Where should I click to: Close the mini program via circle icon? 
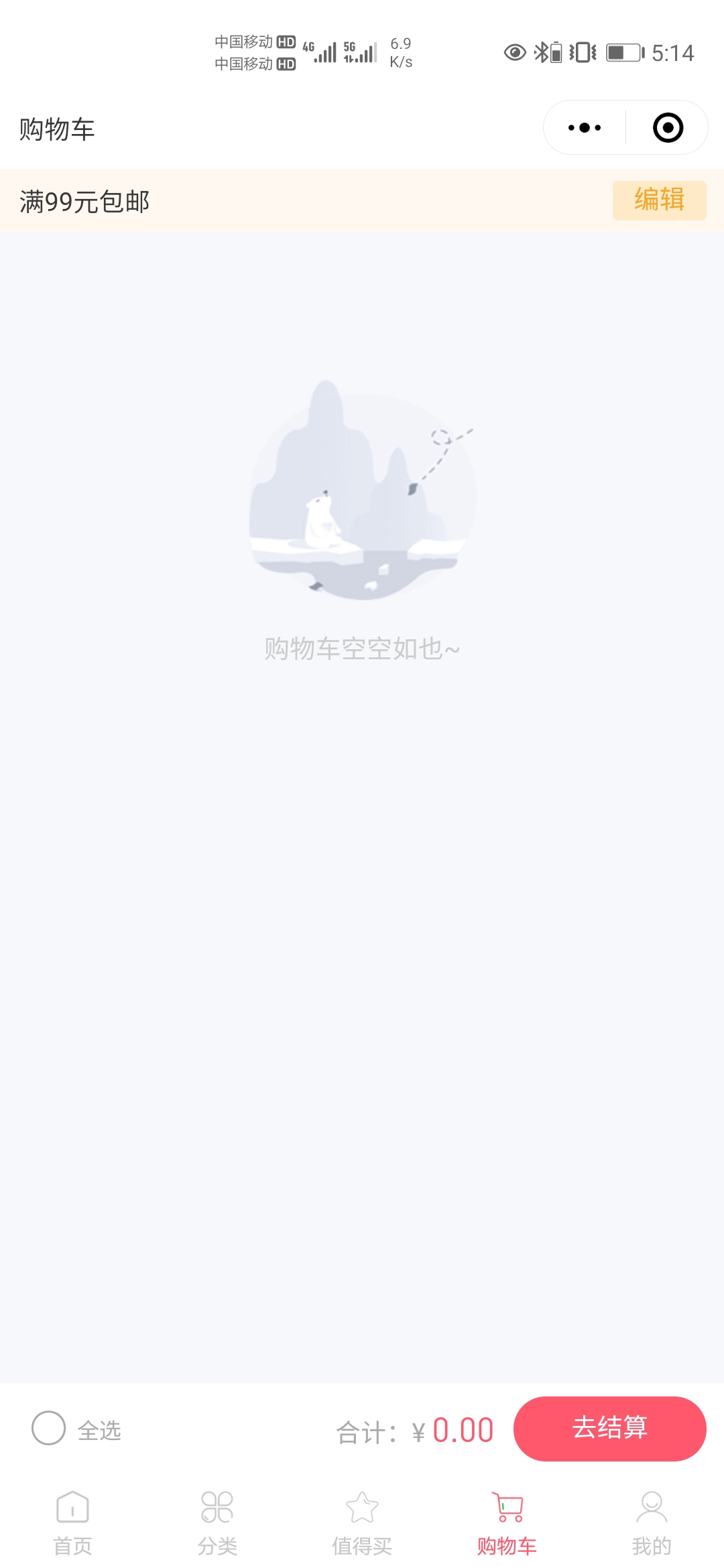click(x=668, y=127)
